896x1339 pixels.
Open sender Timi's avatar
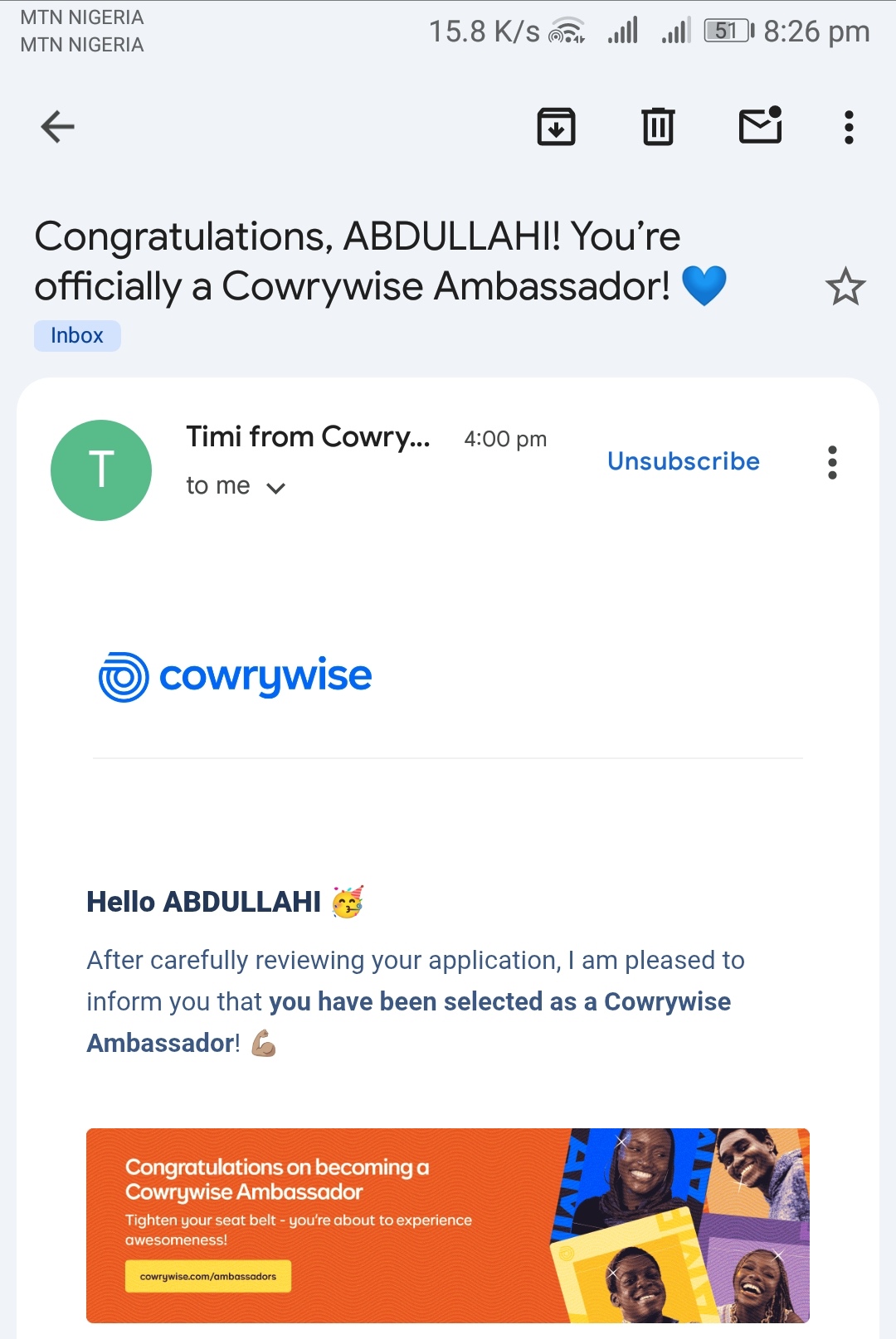101,470
